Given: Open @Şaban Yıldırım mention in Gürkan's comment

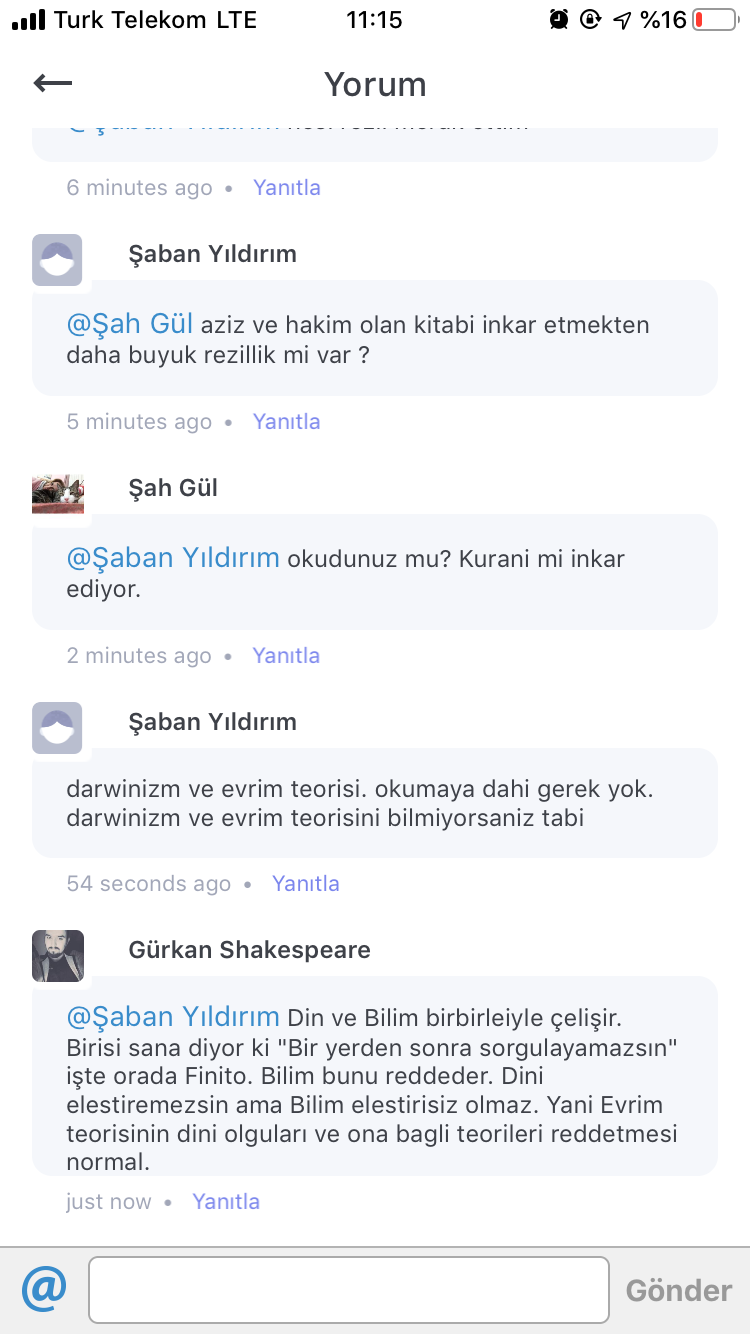Looking at the screenshot, I should (173, 1018).
